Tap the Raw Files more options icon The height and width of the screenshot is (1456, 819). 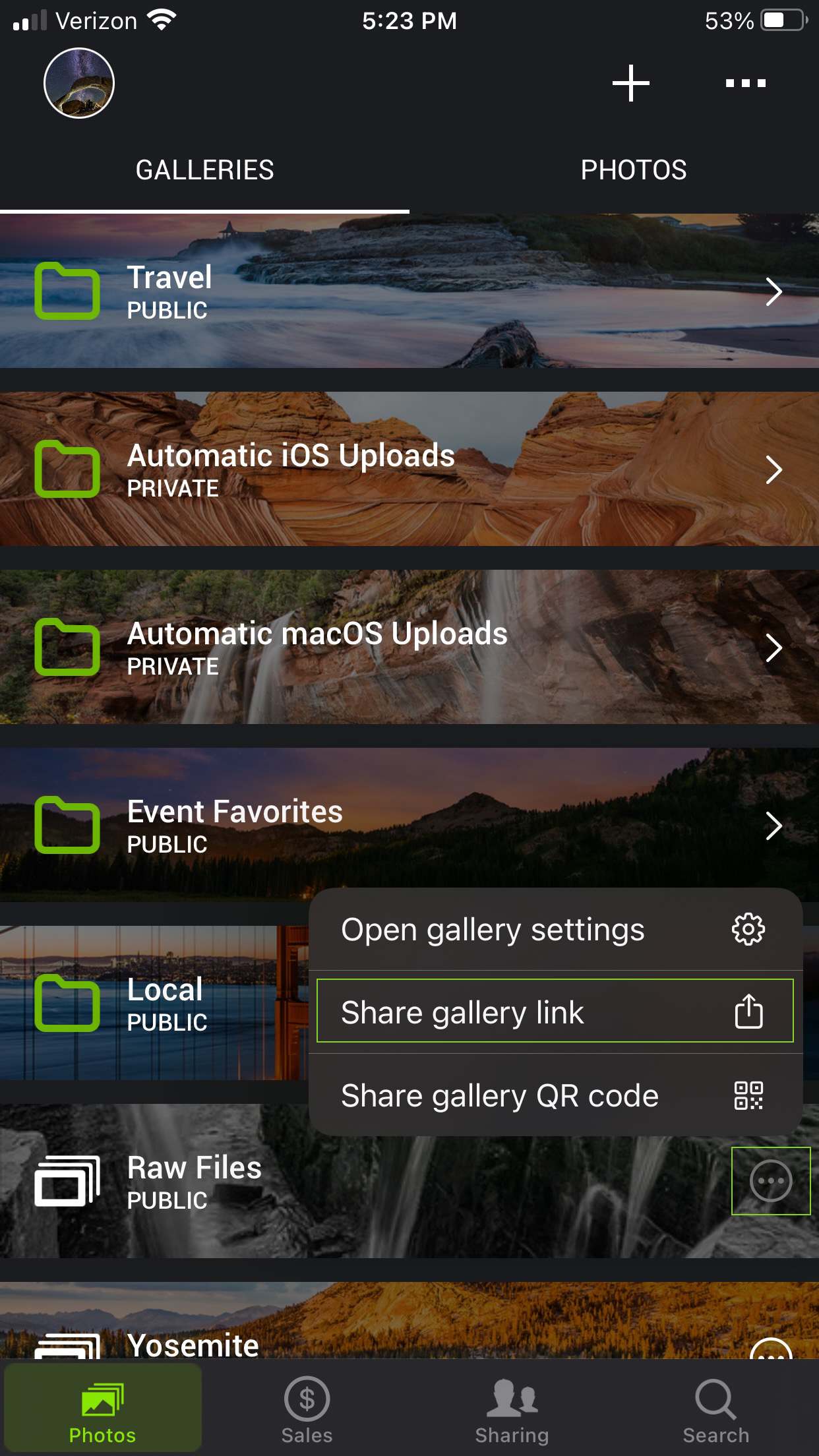pyautogui.click(x=770, y=1181)
